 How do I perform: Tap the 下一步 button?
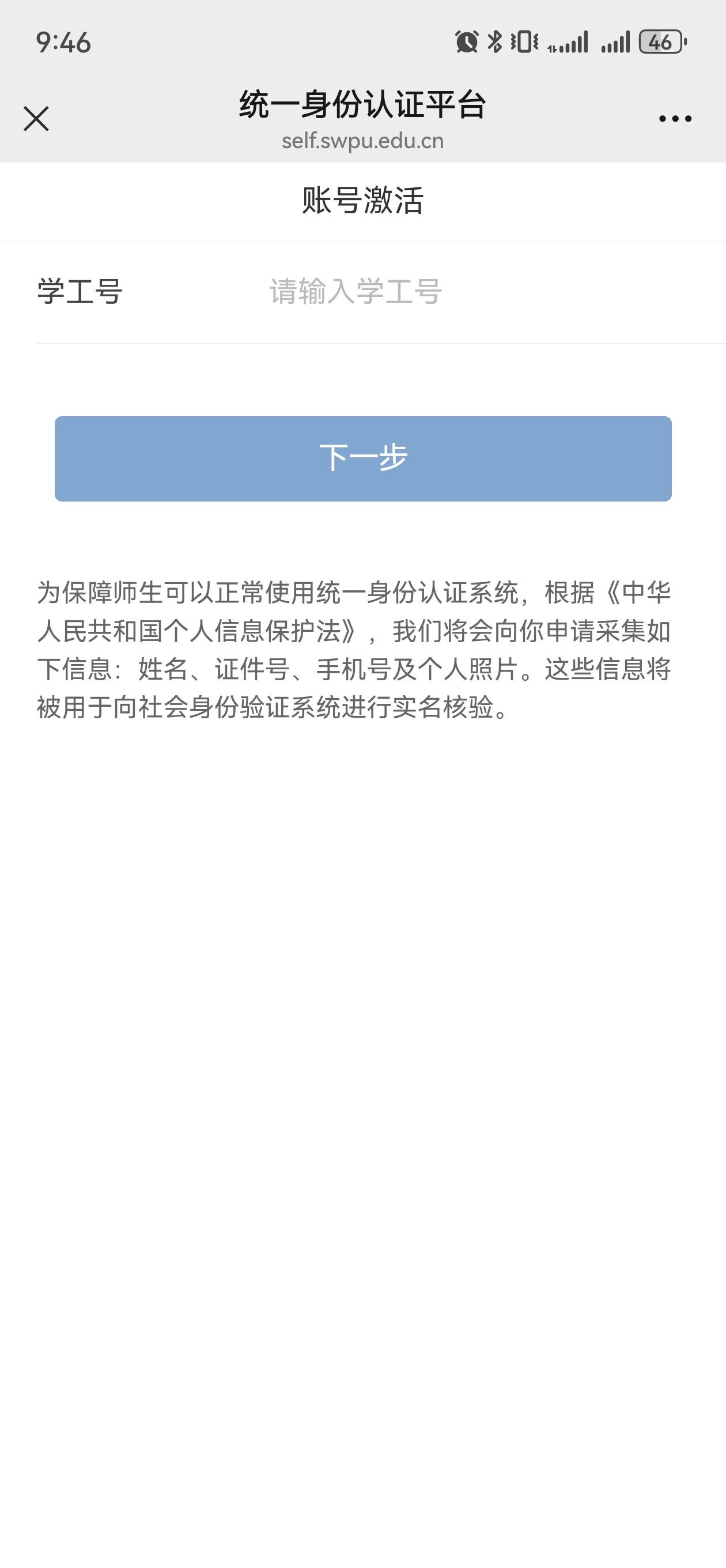click(362, 458)
